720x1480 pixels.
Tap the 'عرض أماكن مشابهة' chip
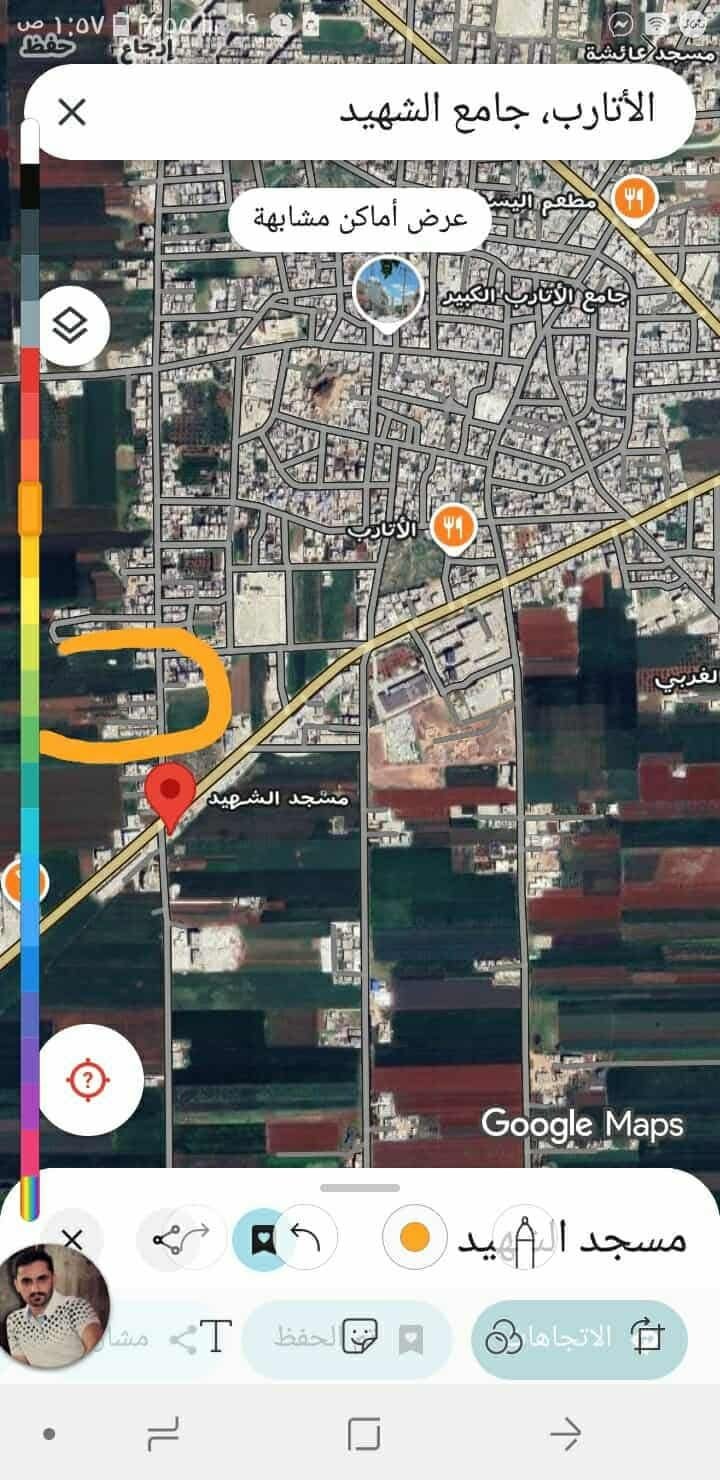[x=359, y=219]
